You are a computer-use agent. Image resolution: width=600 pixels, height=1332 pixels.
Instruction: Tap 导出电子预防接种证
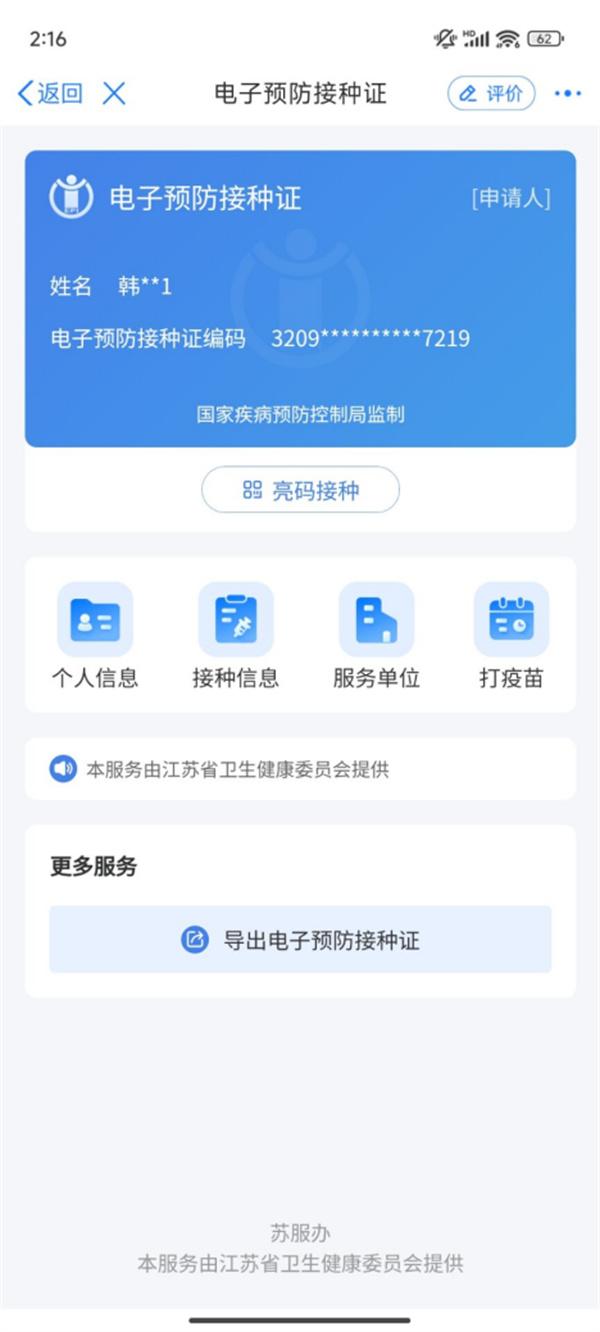(300, 939)
